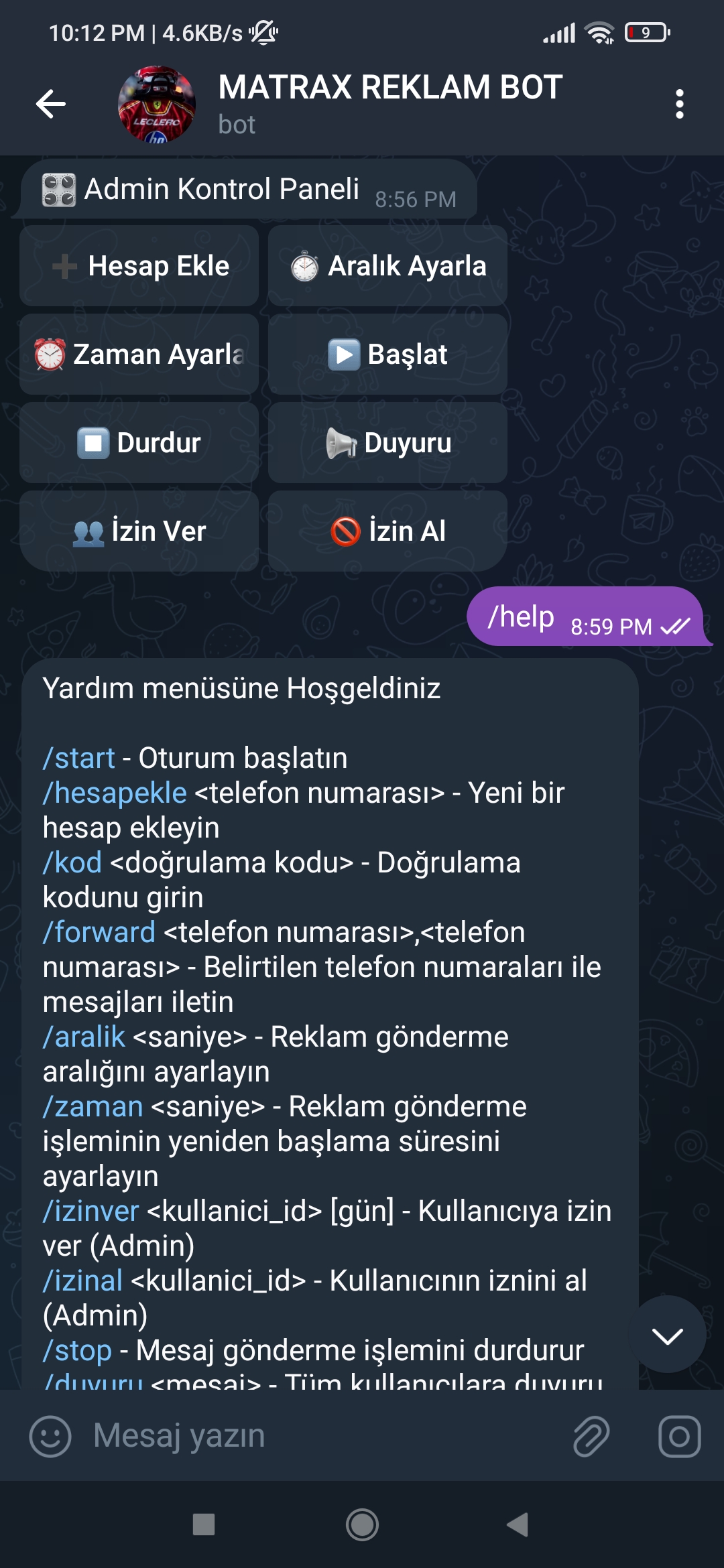The height and width of the screenshot is (1568, 724).
Task: Tap Durdur to stop
Action: [139, 443]
